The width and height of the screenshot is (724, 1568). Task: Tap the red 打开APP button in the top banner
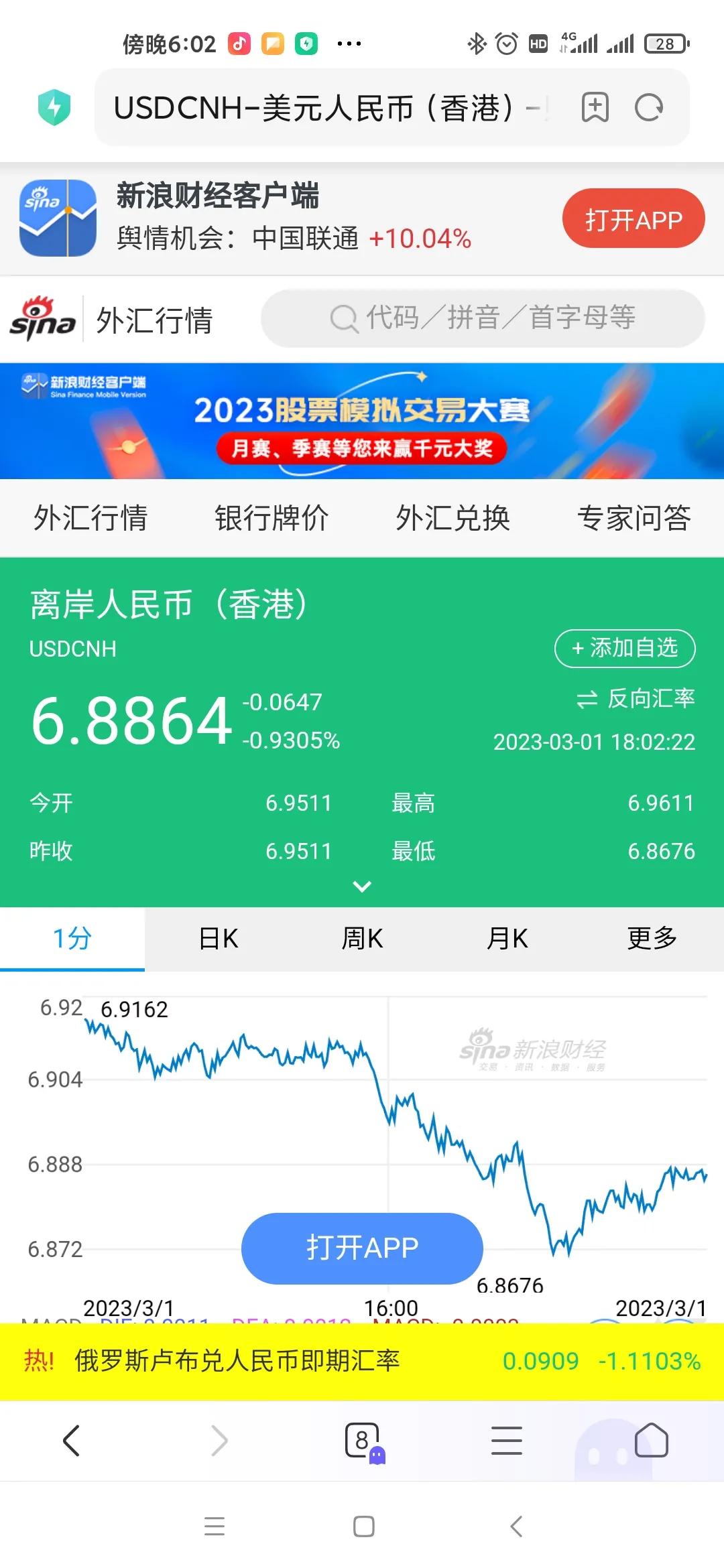(633, 219)
